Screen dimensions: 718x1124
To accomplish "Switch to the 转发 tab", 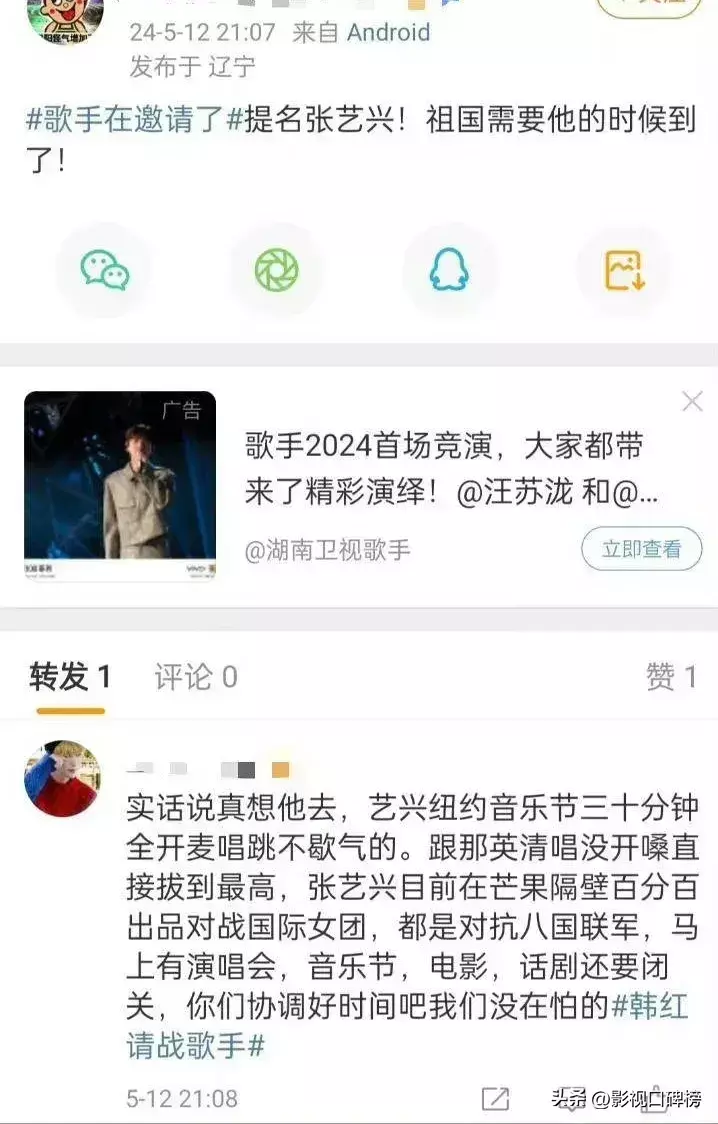I will click(x=69, y=678).
